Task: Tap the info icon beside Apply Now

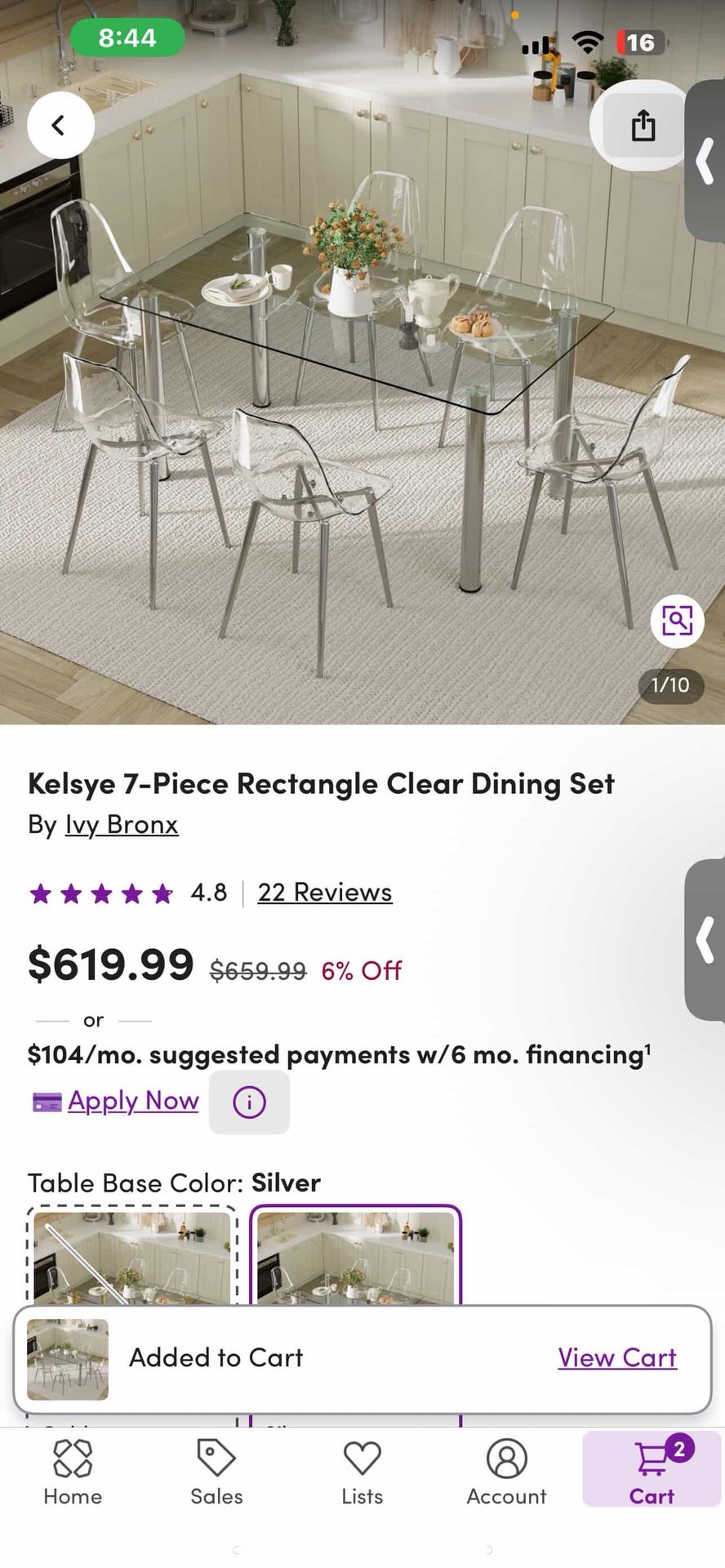Action: pos(249,1102)
